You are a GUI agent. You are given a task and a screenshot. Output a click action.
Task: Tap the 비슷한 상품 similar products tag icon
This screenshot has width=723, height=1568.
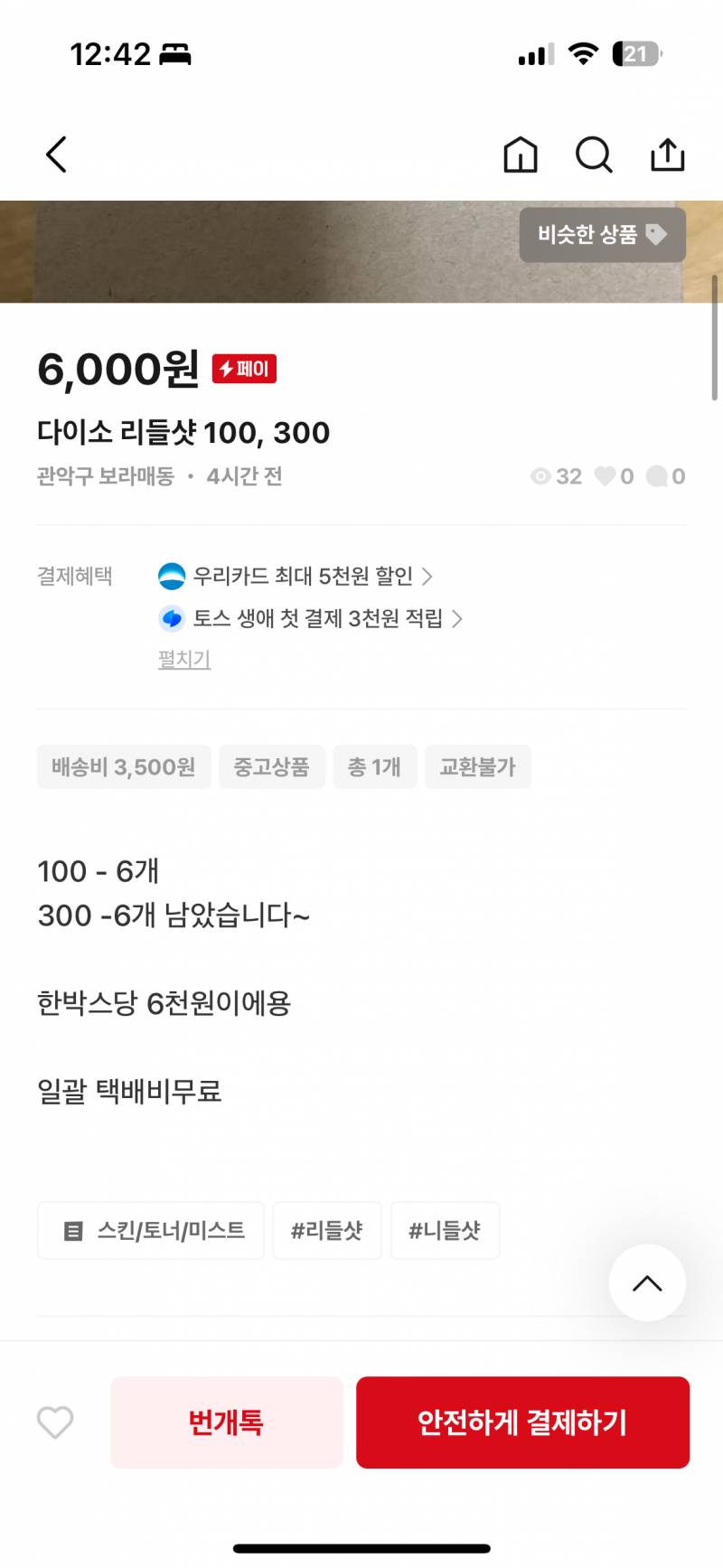point(657,235)
